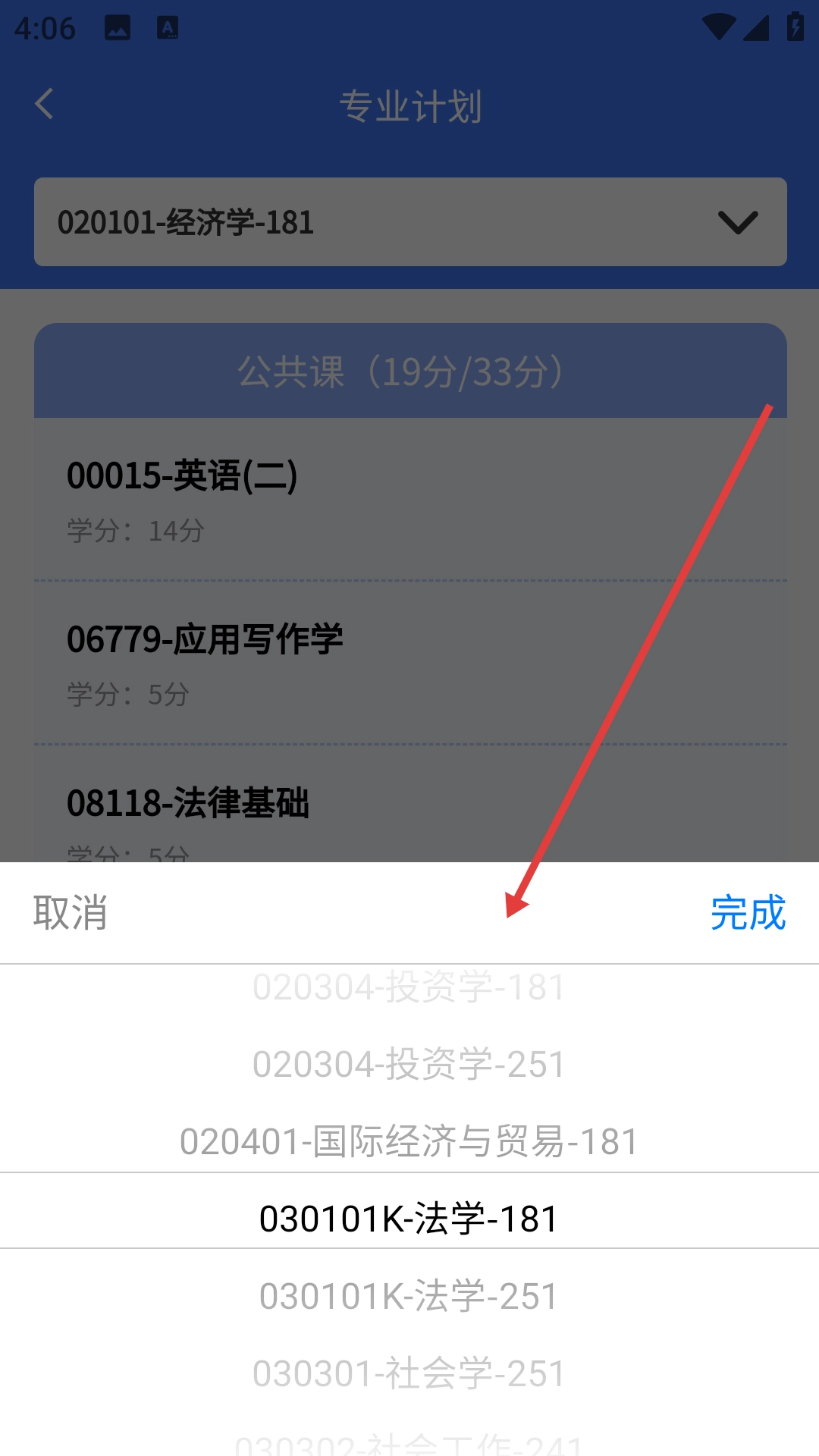Pick 030101K-法学-251 from the list
This screenshot has height=1456, width=819.
(x=409, y=1296)
